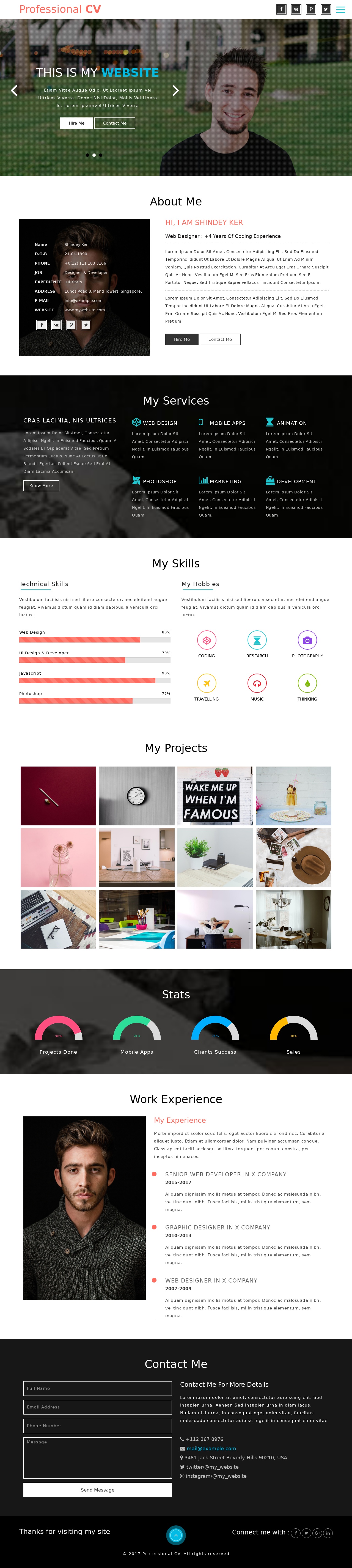This screenshot has height=1568, width=352.
Task: Open the Google Plus icon in the footer
Action: point(317,1533)
